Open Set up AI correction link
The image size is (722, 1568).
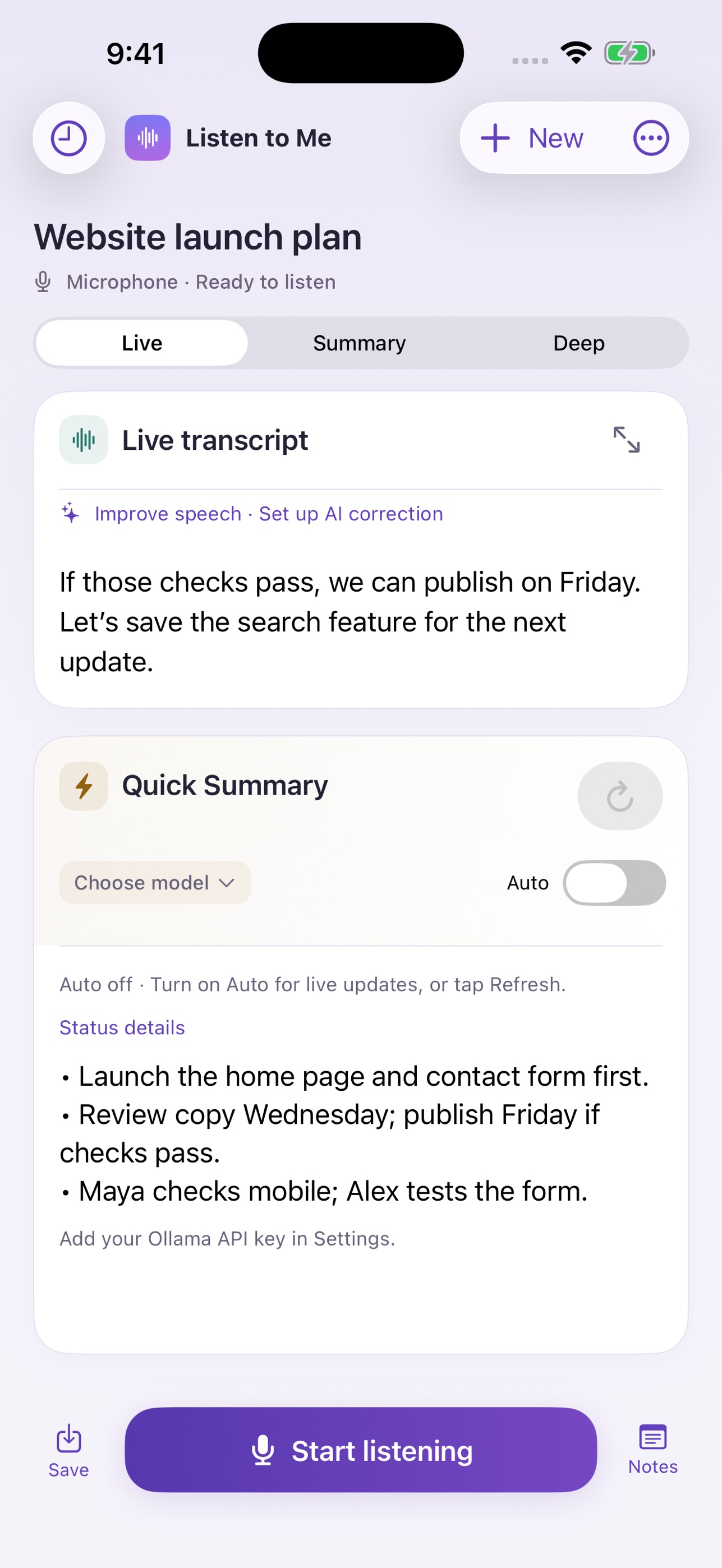point(351,514)
